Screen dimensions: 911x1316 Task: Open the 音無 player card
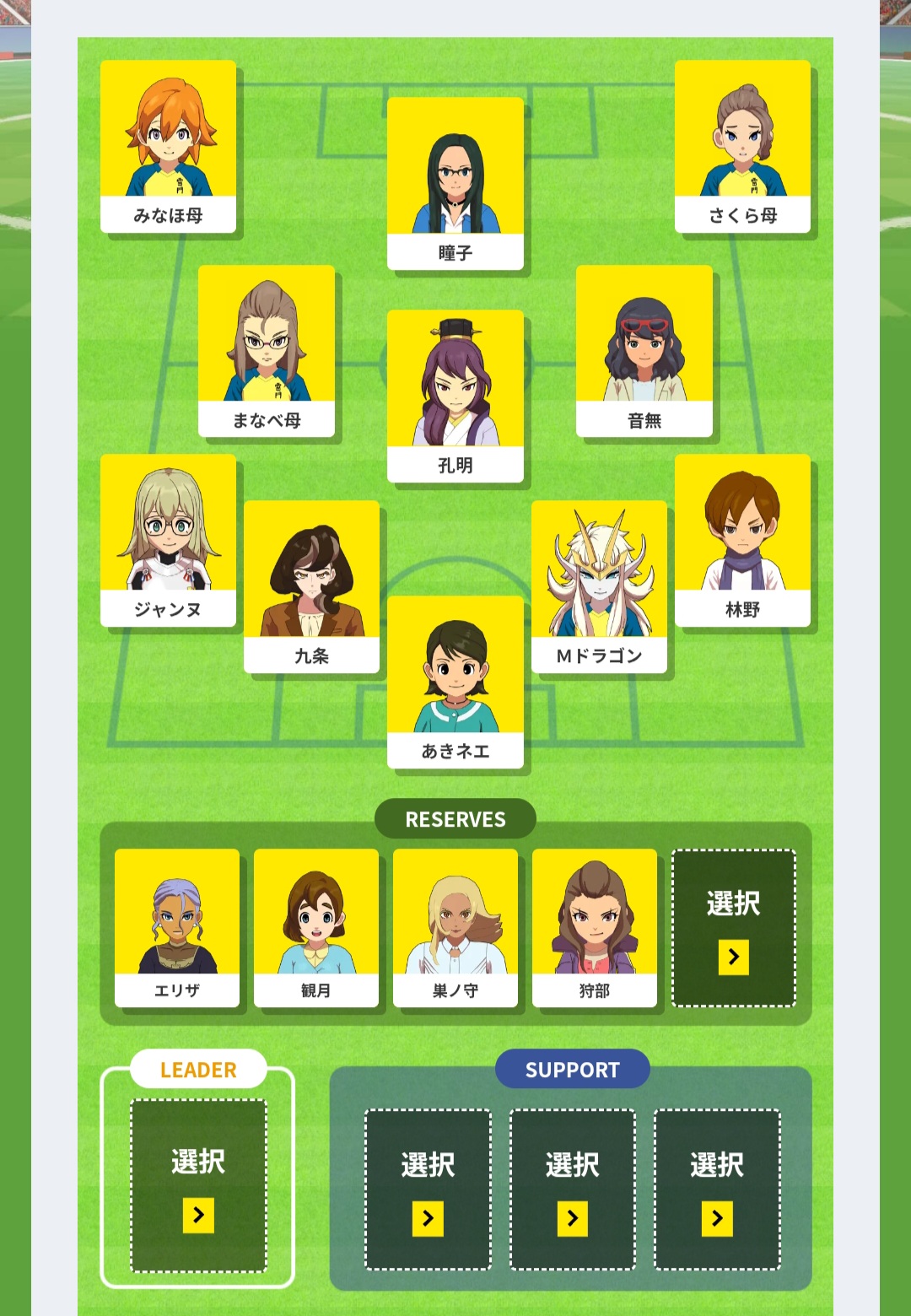click(x=644, y=351)
